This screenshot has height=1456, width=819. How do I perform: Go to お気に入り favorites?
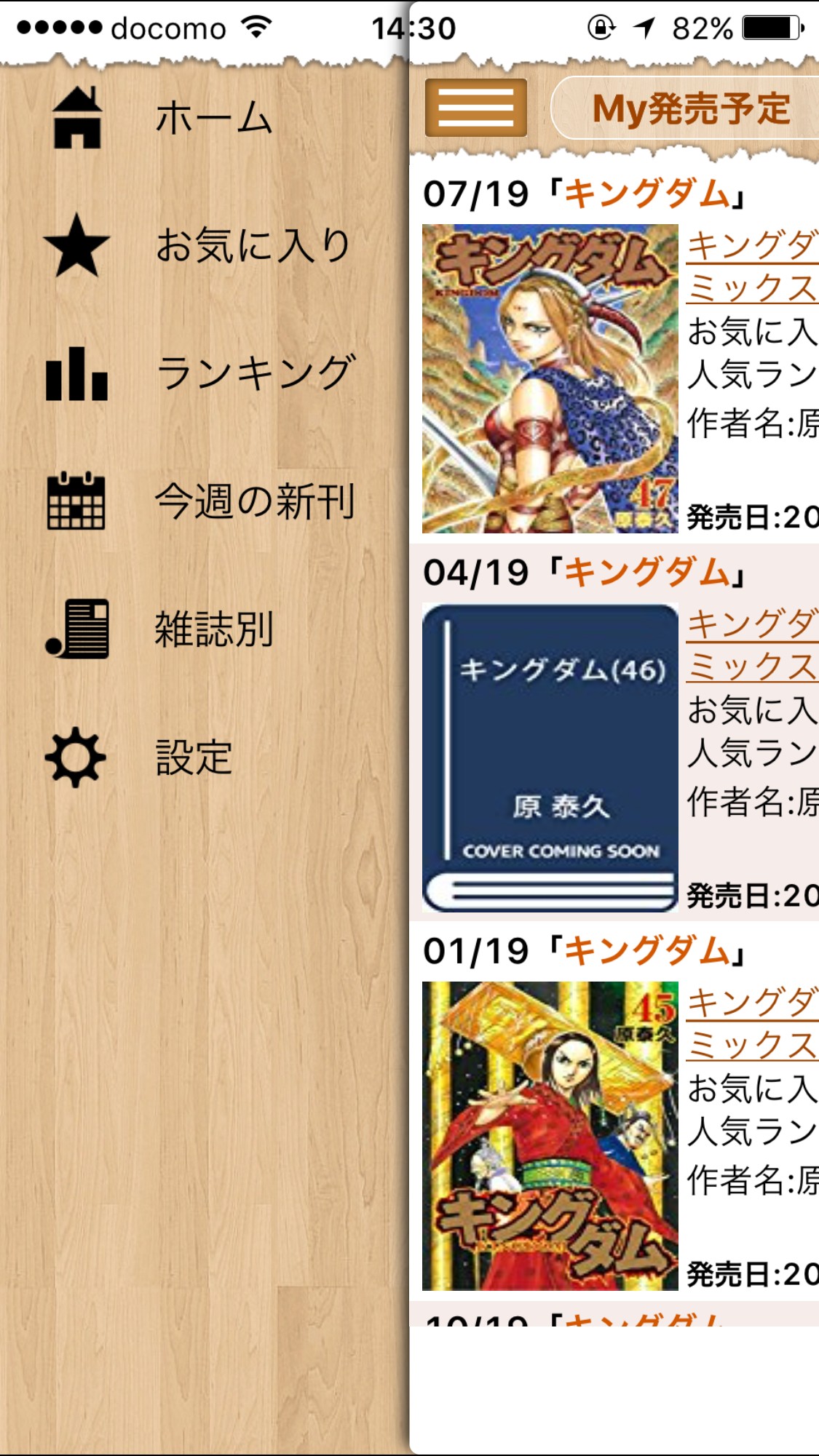pyautogui.click(x=205, y=245)
